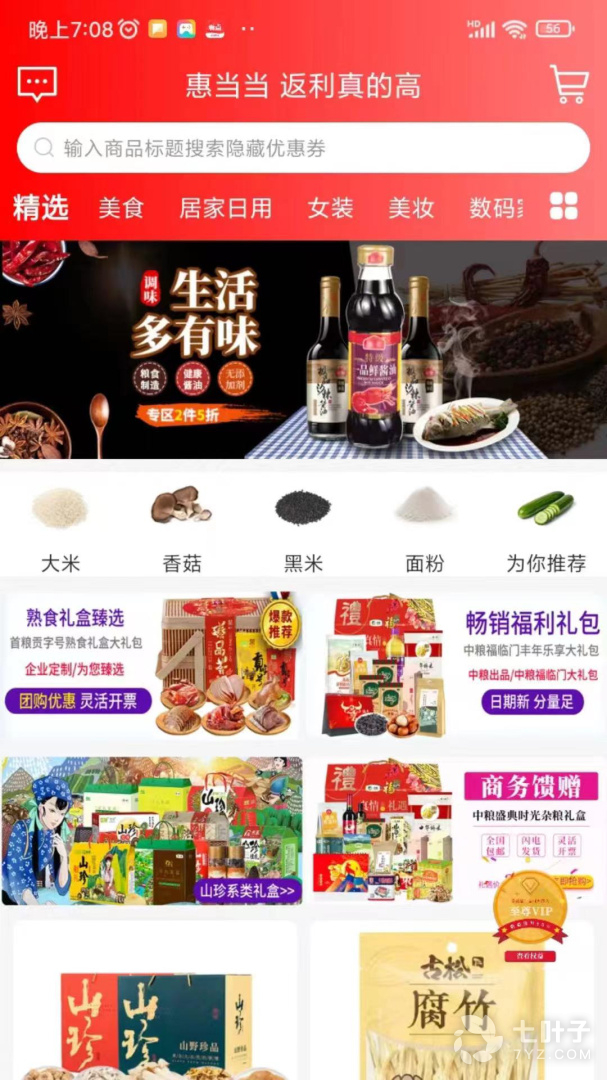The image size is (607, 1080).
Task: Open the all-categories grid icon
Action: (564, 206)
